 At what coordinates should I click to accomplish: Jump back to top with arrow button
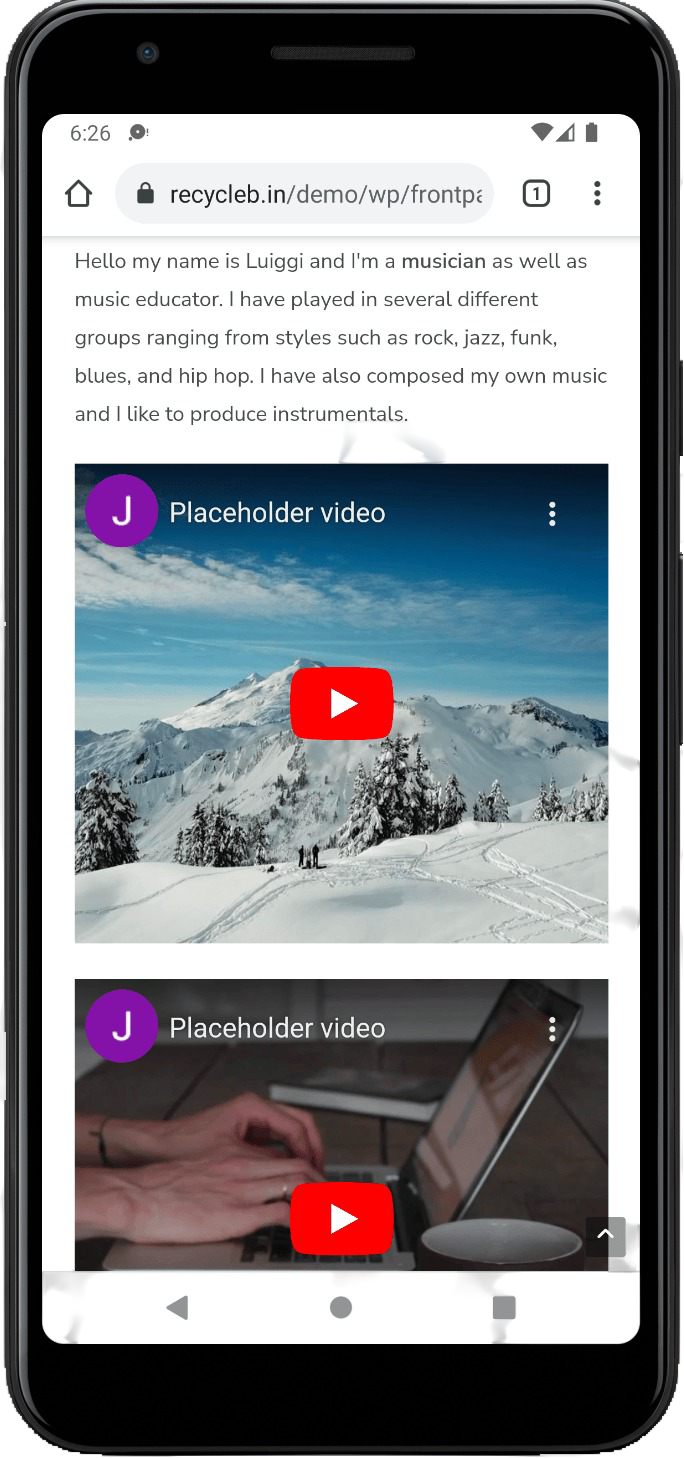click(605, 1236)
